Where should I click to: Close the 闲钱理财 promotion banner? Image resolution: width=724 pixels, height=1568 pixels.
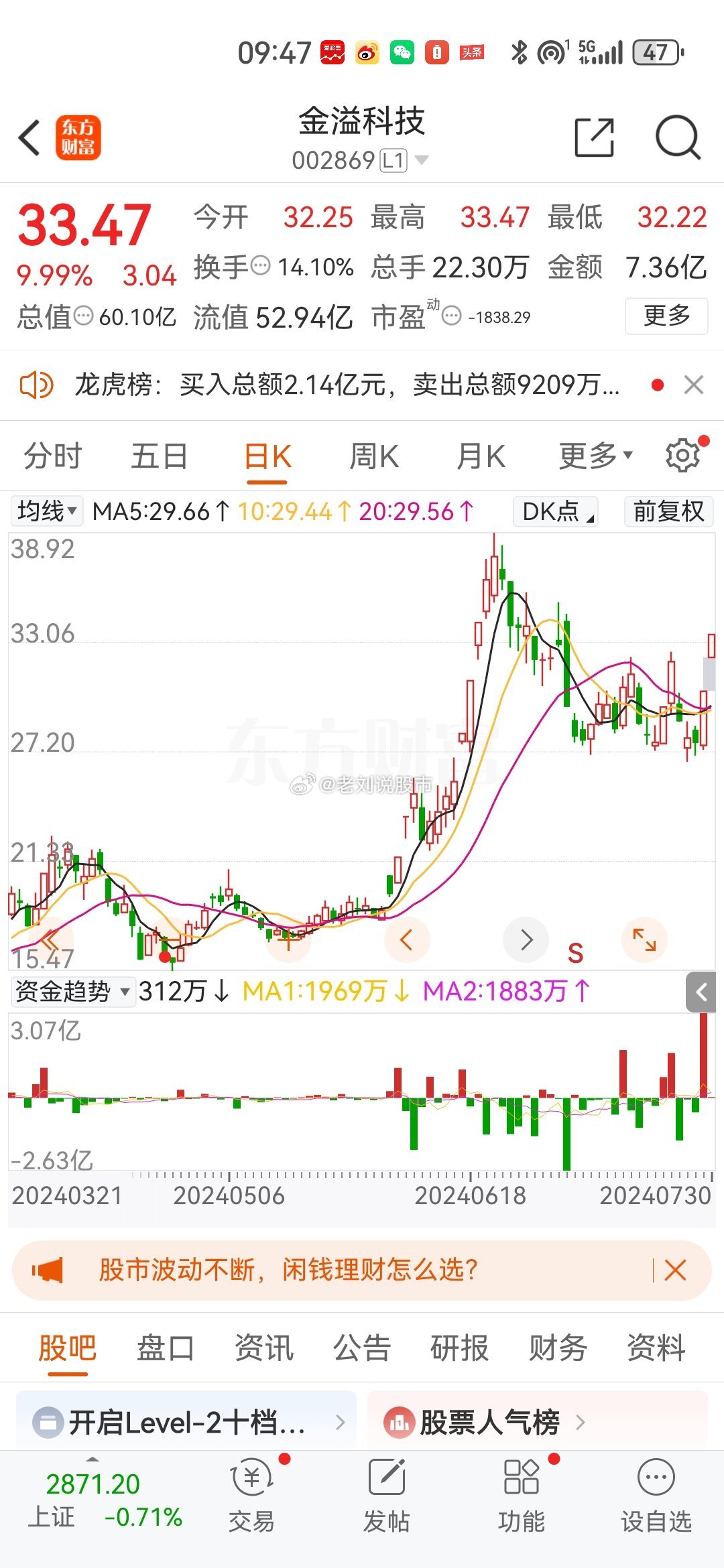[x=675, y=1270]
